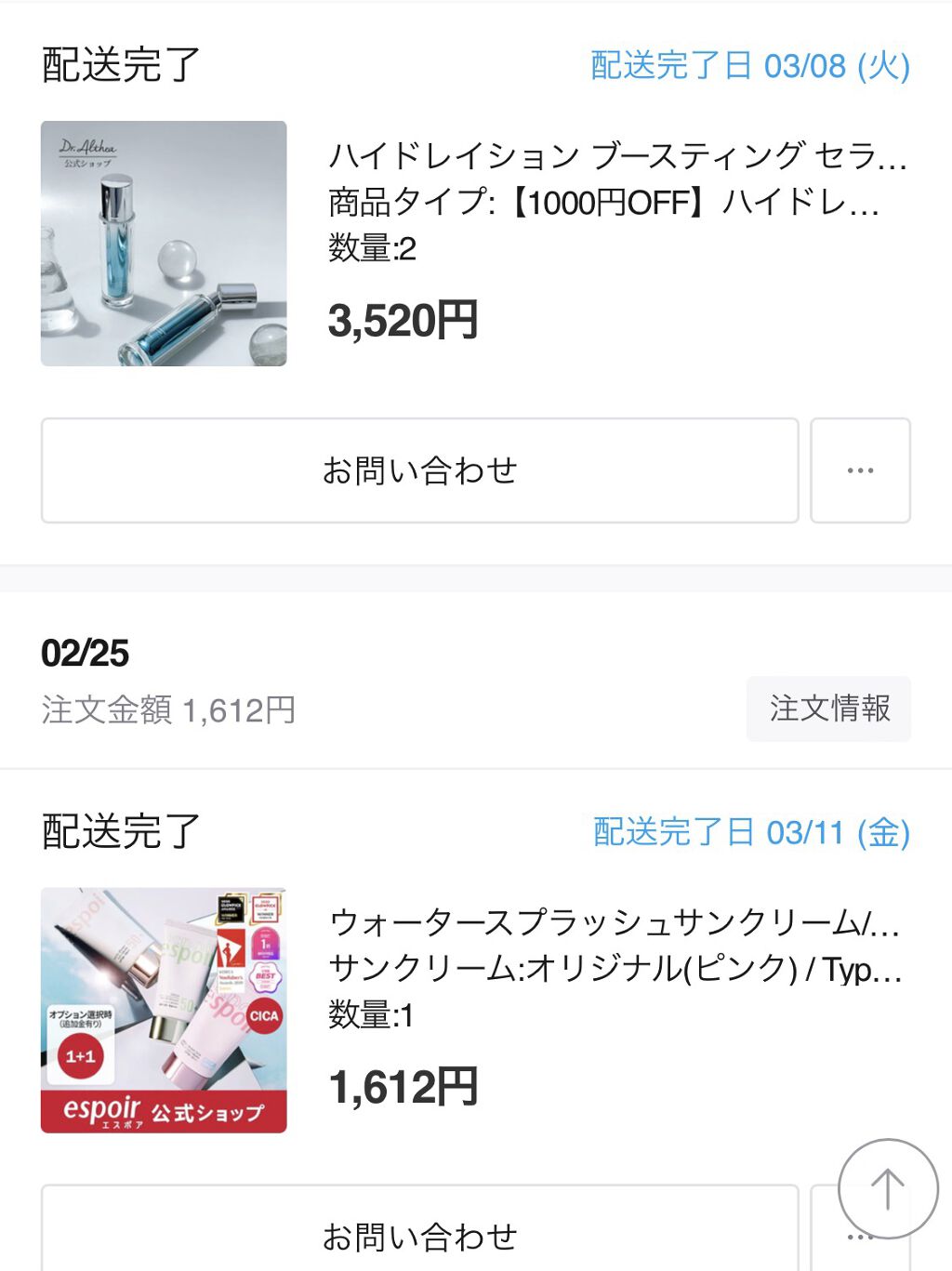Screen dimensions: 952x1271
Task: Click the 注文金額 1,612円 amount text
Action: click(167, 709)
